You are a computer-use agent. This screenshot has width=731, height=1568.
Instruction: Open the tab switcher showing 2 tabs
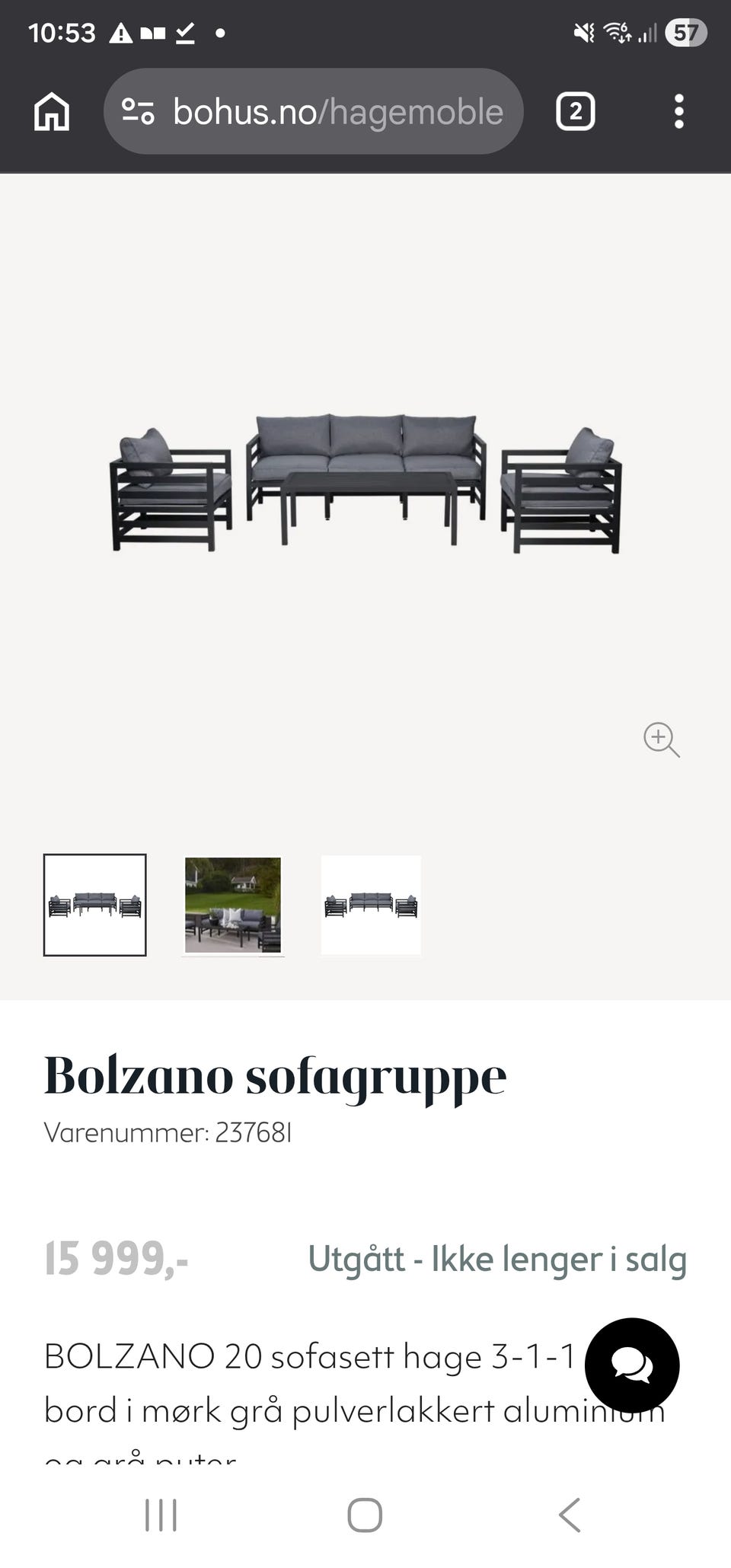[x=576, y=112]
